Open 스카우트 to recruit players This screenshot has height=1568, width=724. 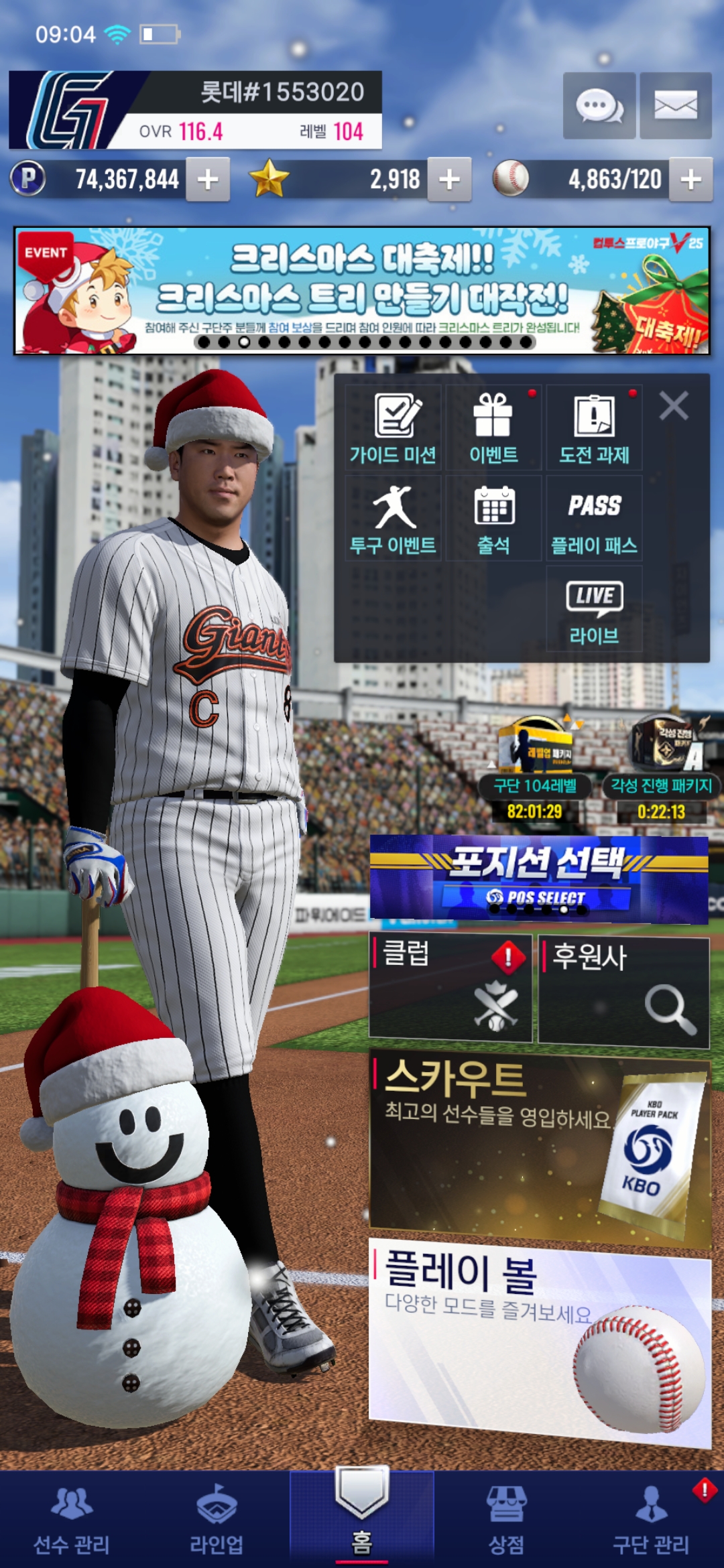(x=539, y=1147)
